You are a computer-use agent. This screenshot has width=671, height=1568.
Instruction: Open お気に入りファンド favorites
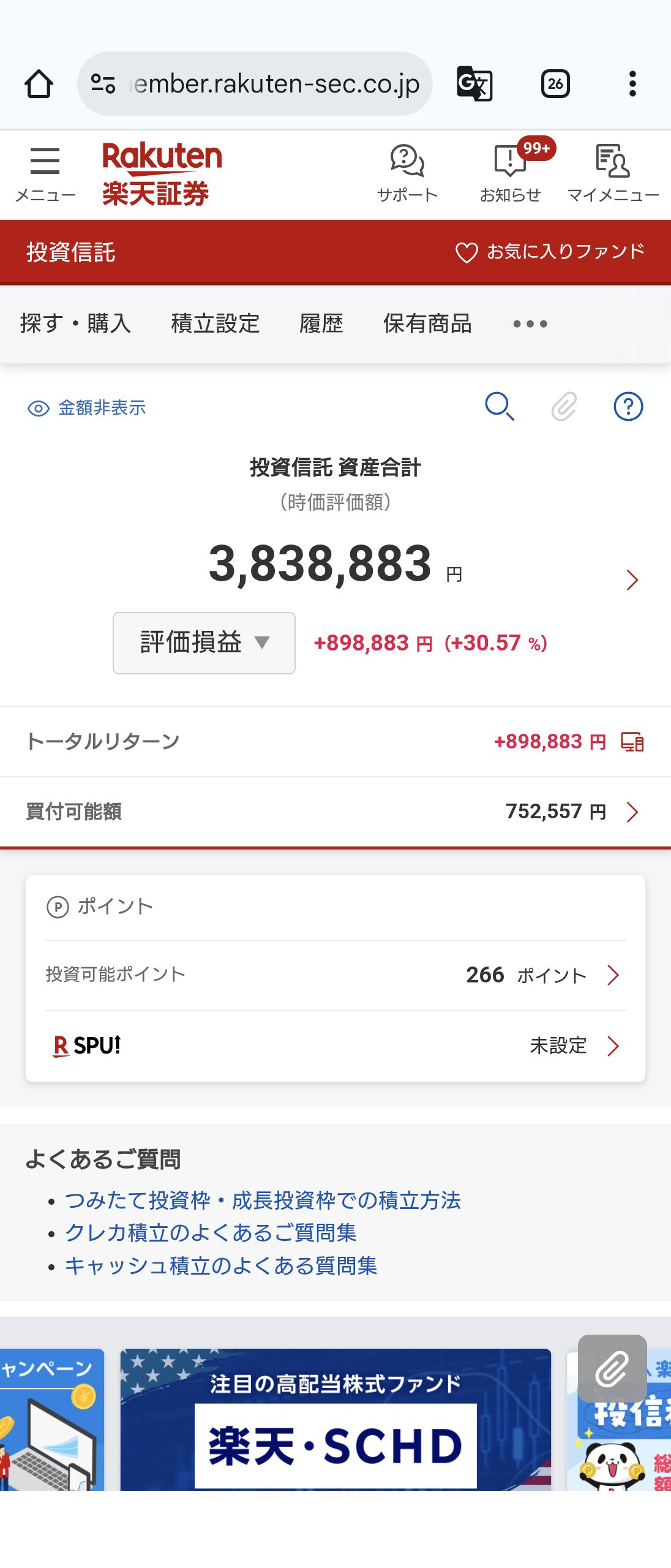point(550,252)
